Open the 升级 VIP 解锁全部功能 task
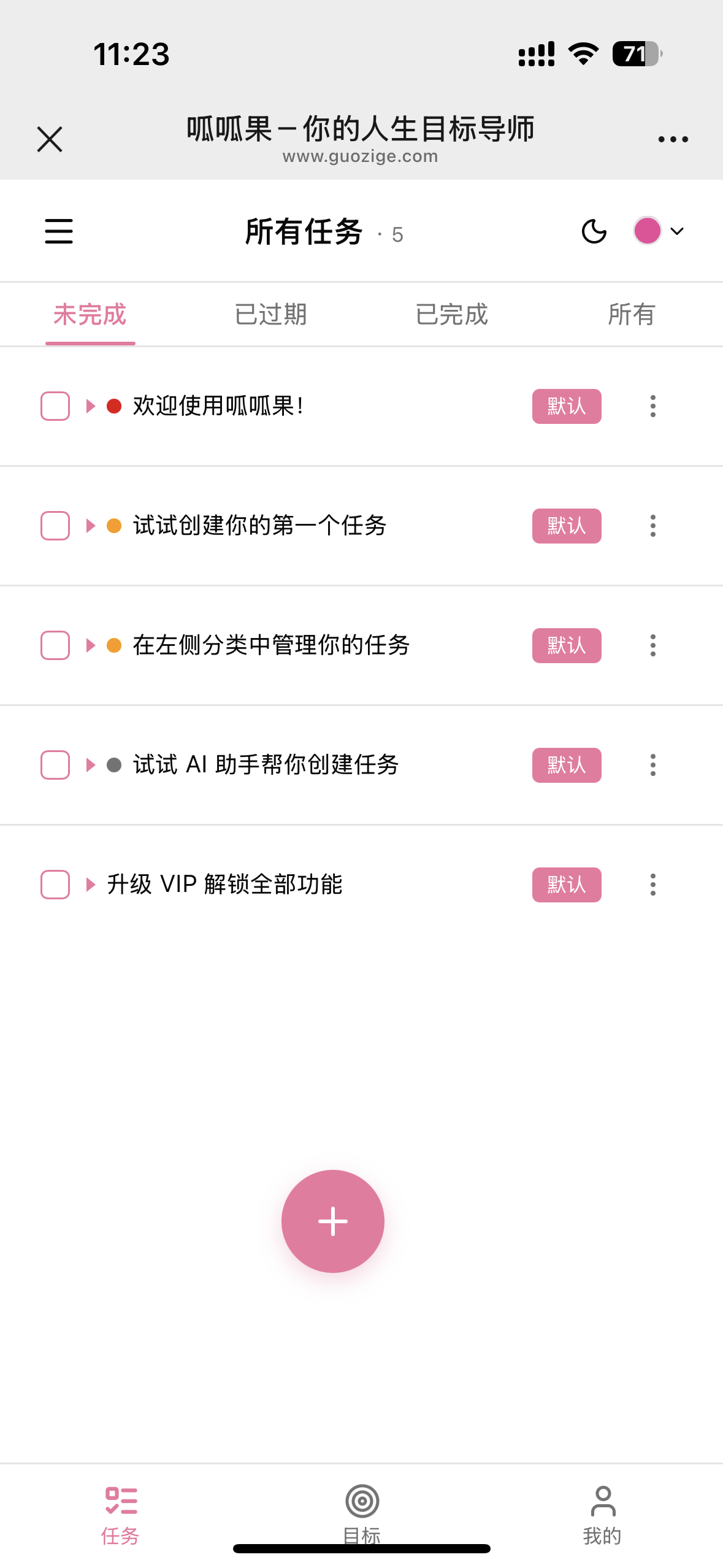The image size is (723, 1568). click(x=224, y=885)
